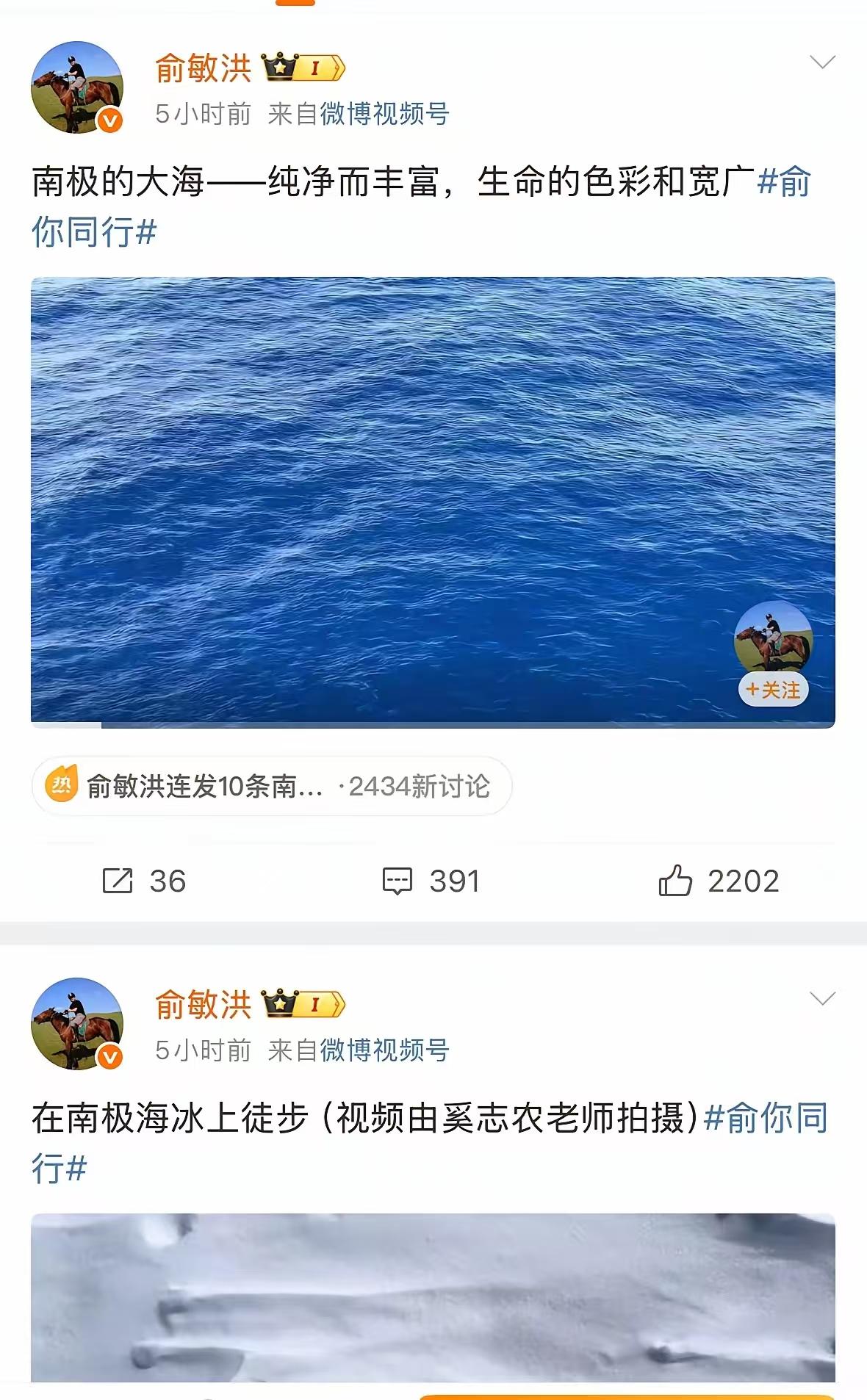
Task: Open 微博视频号 source link on the 南极的大海 post
Action: coord(384,114)
